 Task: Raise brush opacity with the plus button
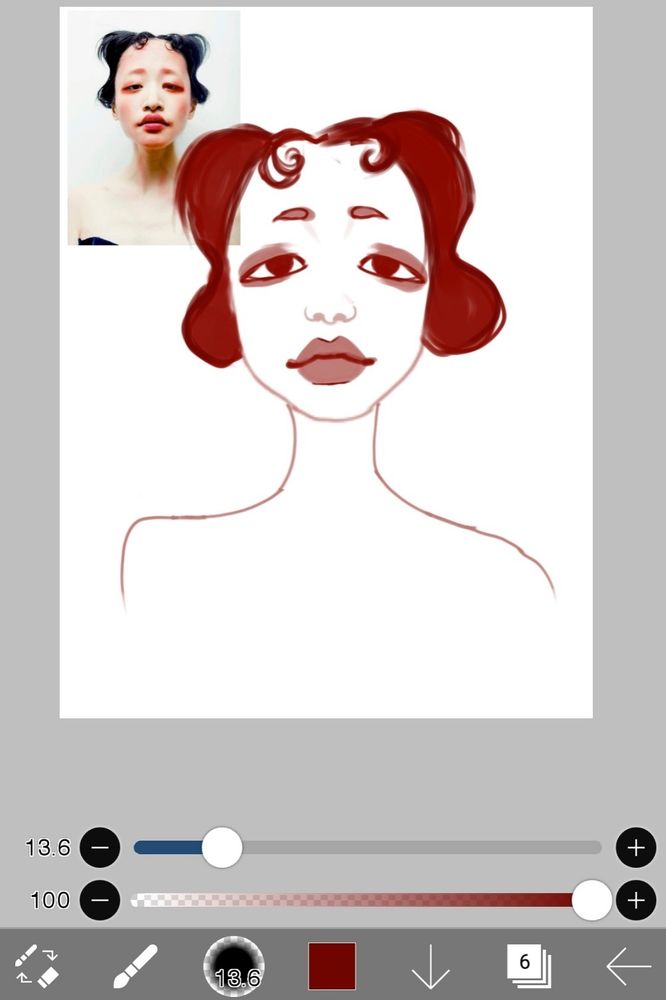[636, 900]
